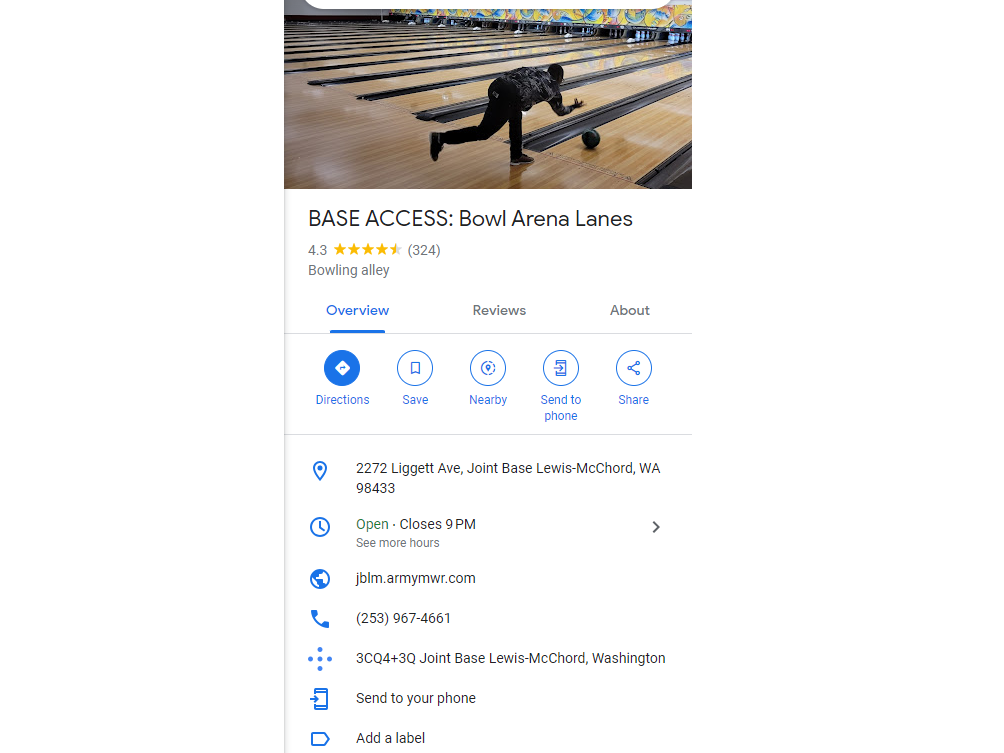This screenshot has width=1004, height=753.
Task: Tap the Send to your phone row
Action: pyautogui.click(x=416, y=698)
